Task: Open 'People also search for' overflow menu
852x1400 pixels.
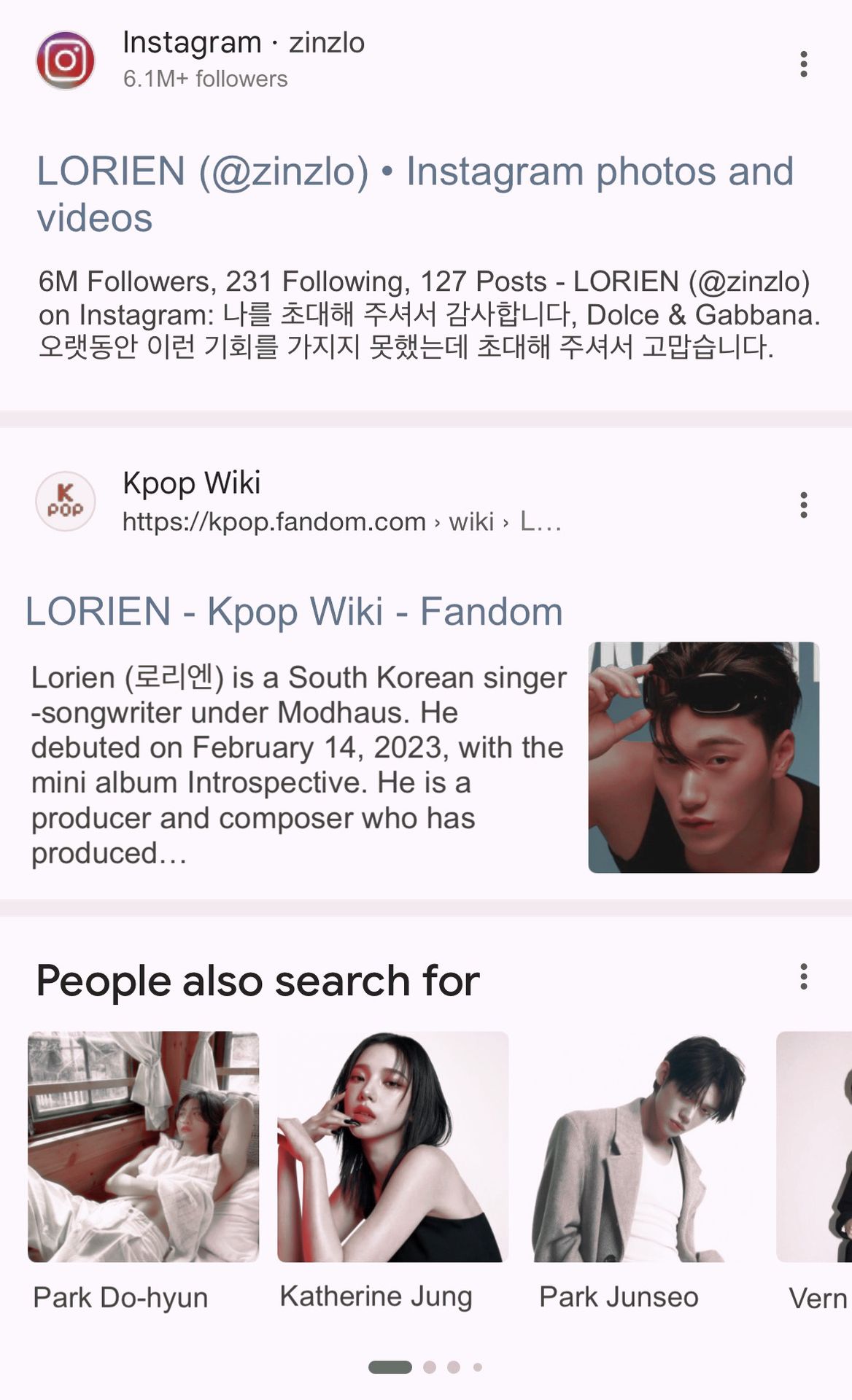Action: click(x=803, y=976)
